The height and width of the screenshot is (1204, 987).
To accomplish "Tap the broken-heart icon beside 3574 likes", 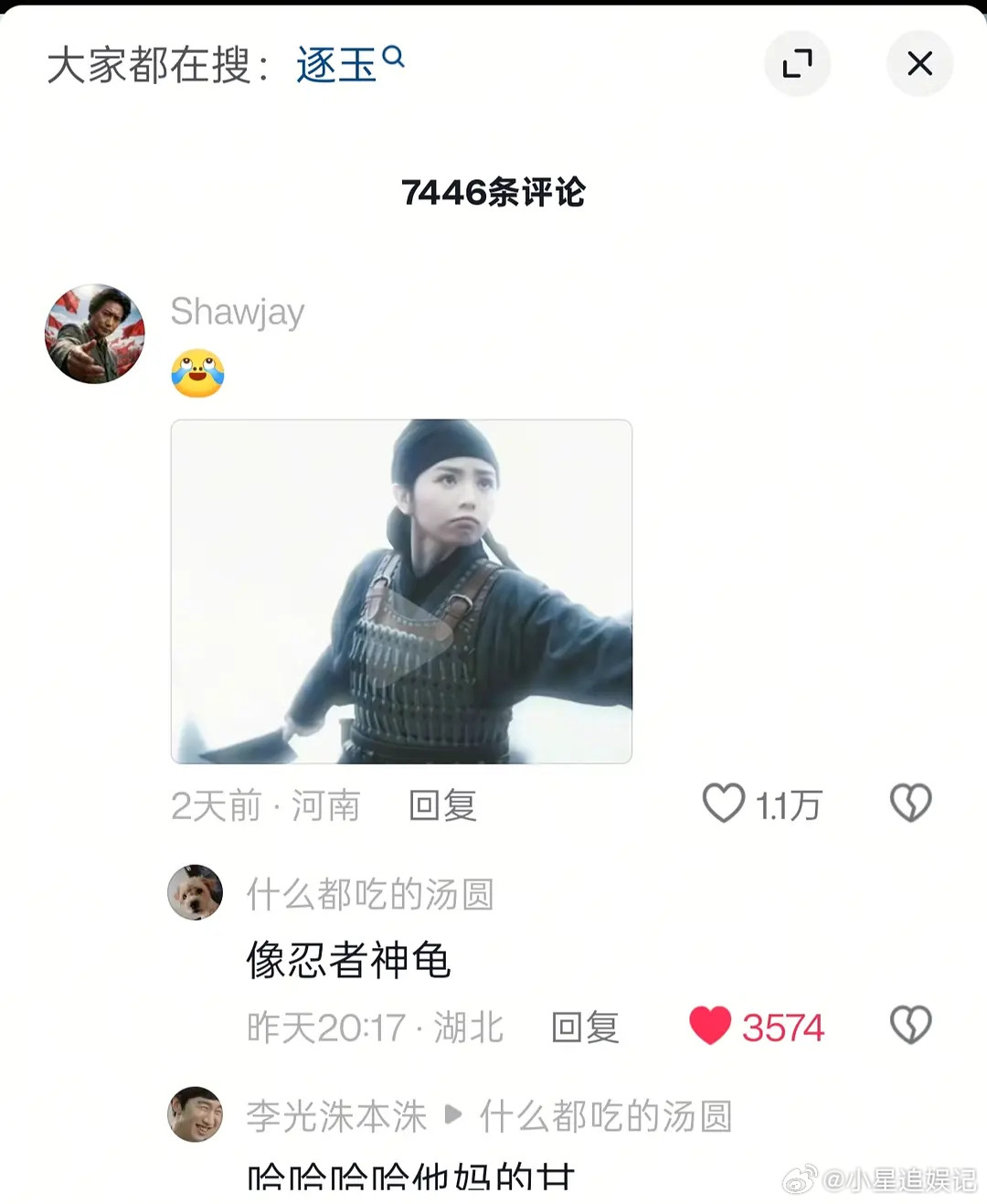I will tap(910, 1026).
